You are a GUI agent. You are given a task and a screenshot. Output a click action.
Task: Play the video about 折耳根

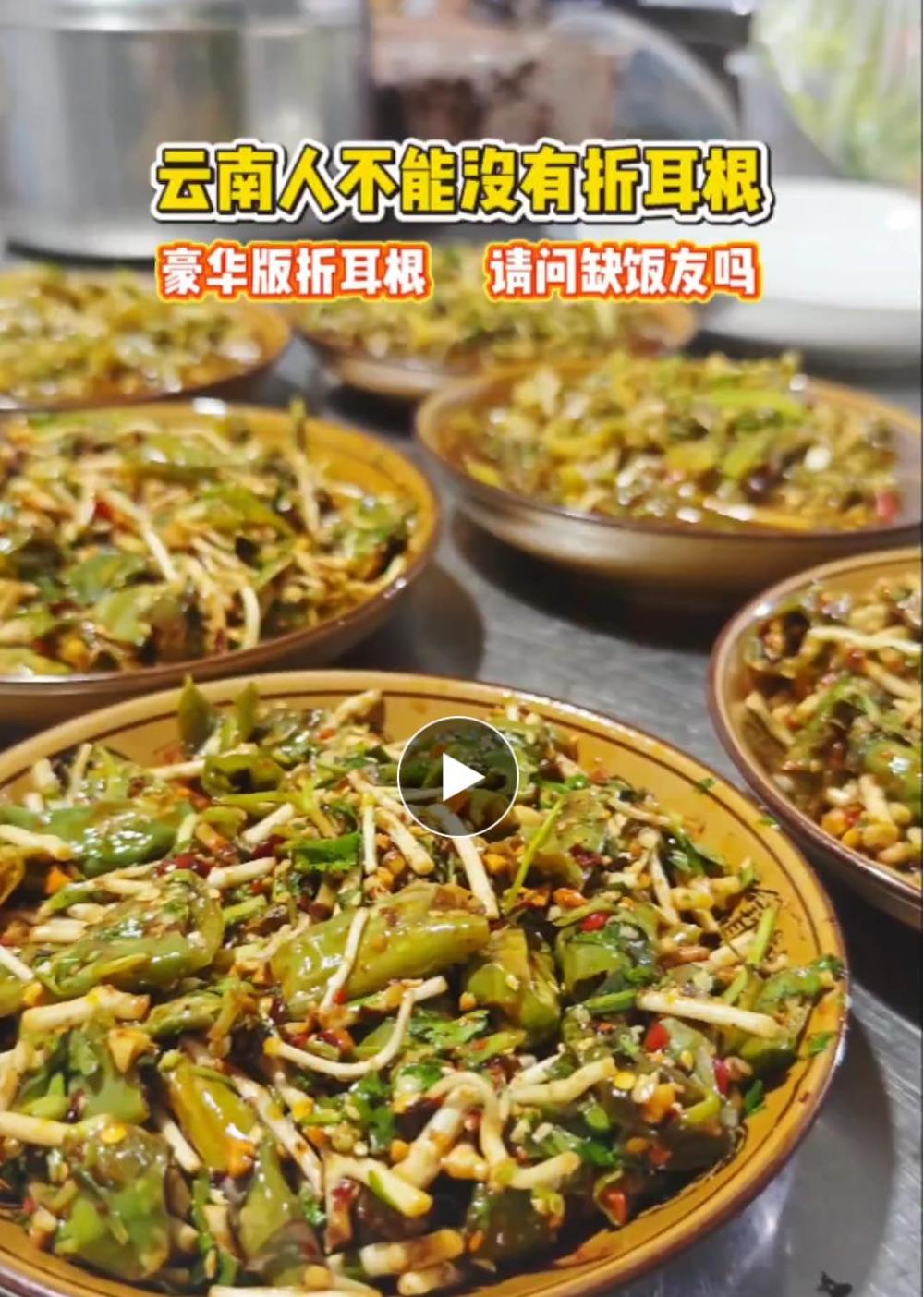[458, 777]
